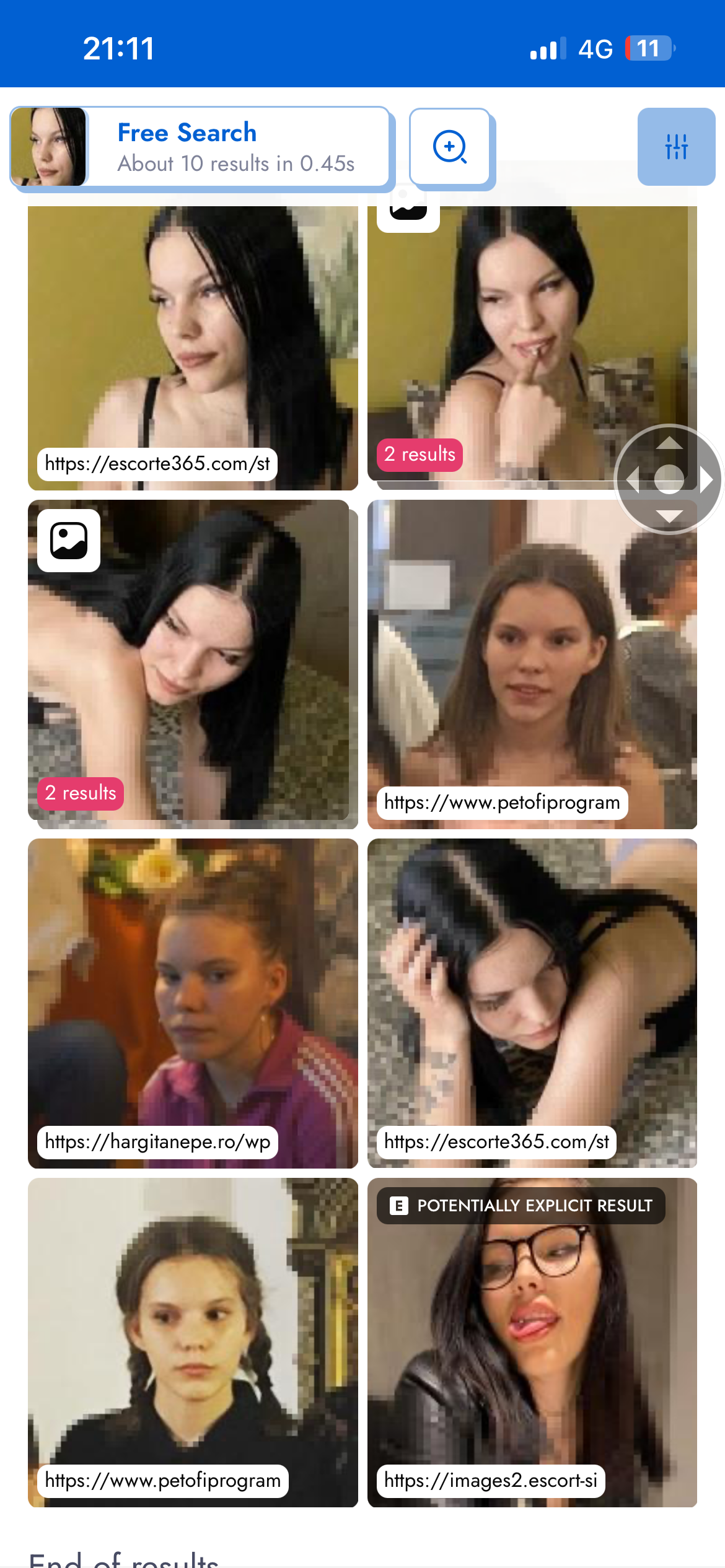Tap the right arrow on floating pad
The height and width of the screenshot is (1568, 725).
click(707, 480)
